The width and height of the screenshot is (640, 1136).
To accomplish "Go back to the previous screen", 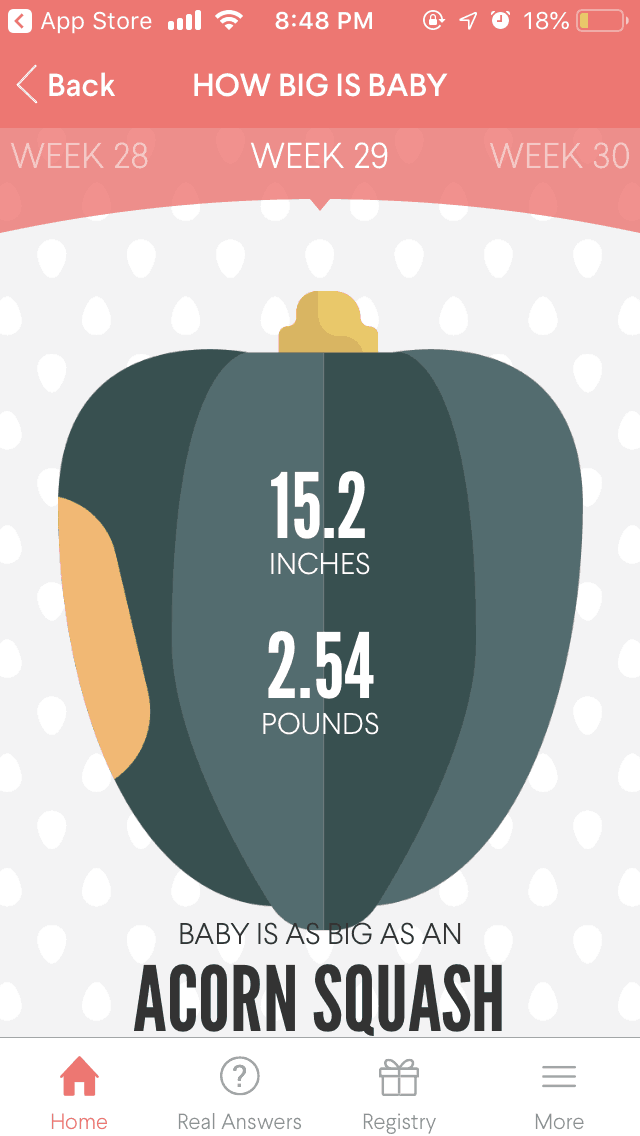I will (66, 85).
